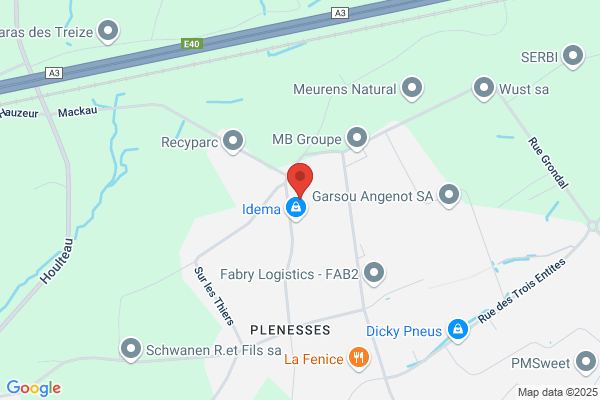Viewport: 600px width, 400px height.
Task: Select the La Fenice restaurant marker
Action: coord(359,358)
